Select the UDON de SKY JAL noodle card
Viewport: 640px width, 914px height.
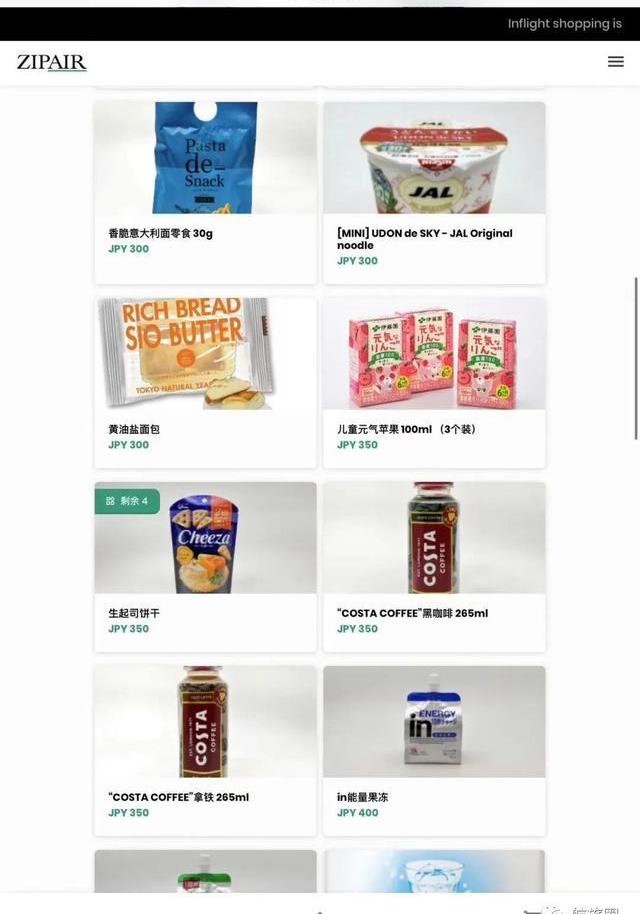pos(434,190)
